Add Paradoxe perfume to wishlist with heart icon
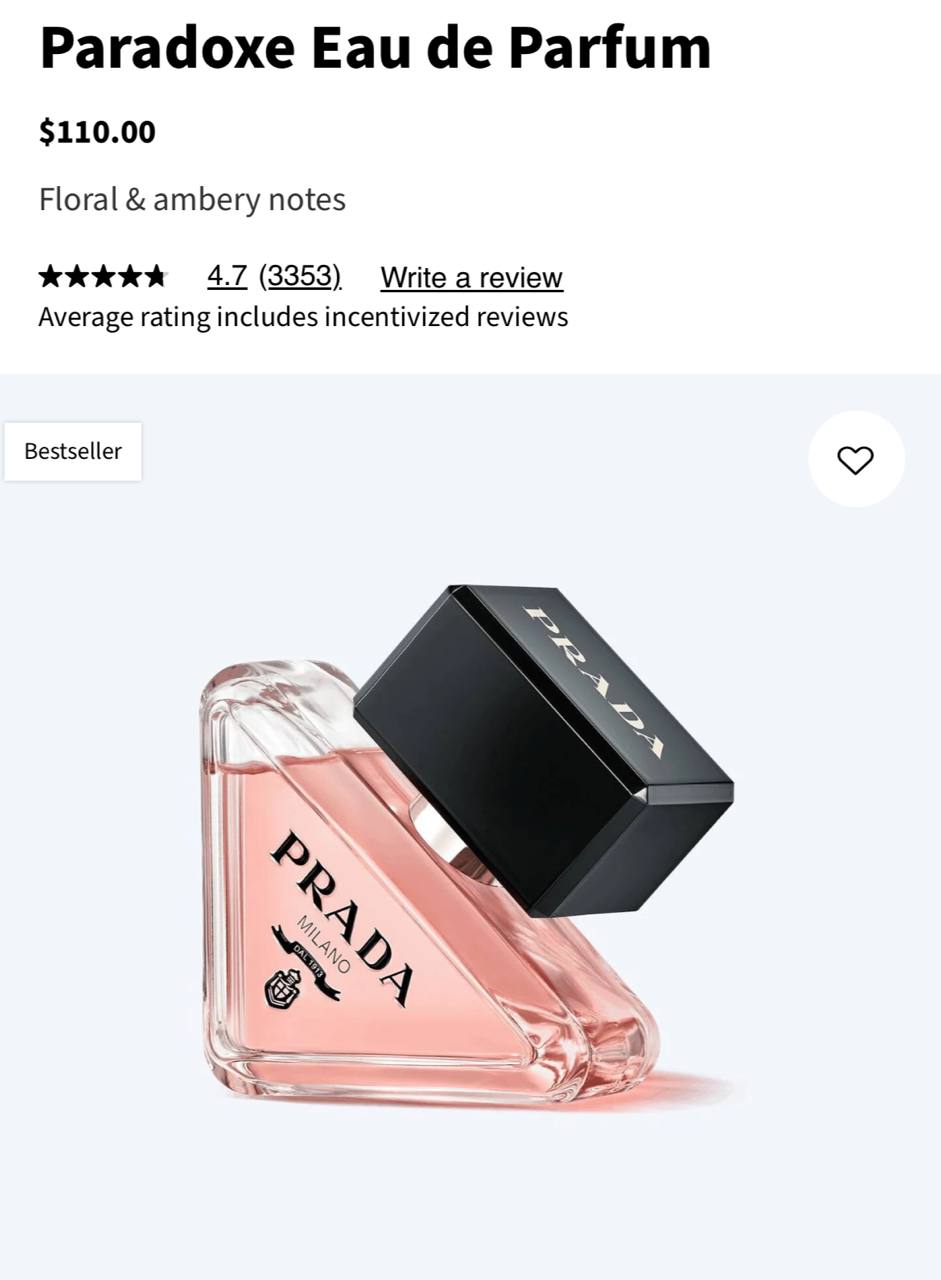This screenshot has width=941, height=1280. point(855,459)
